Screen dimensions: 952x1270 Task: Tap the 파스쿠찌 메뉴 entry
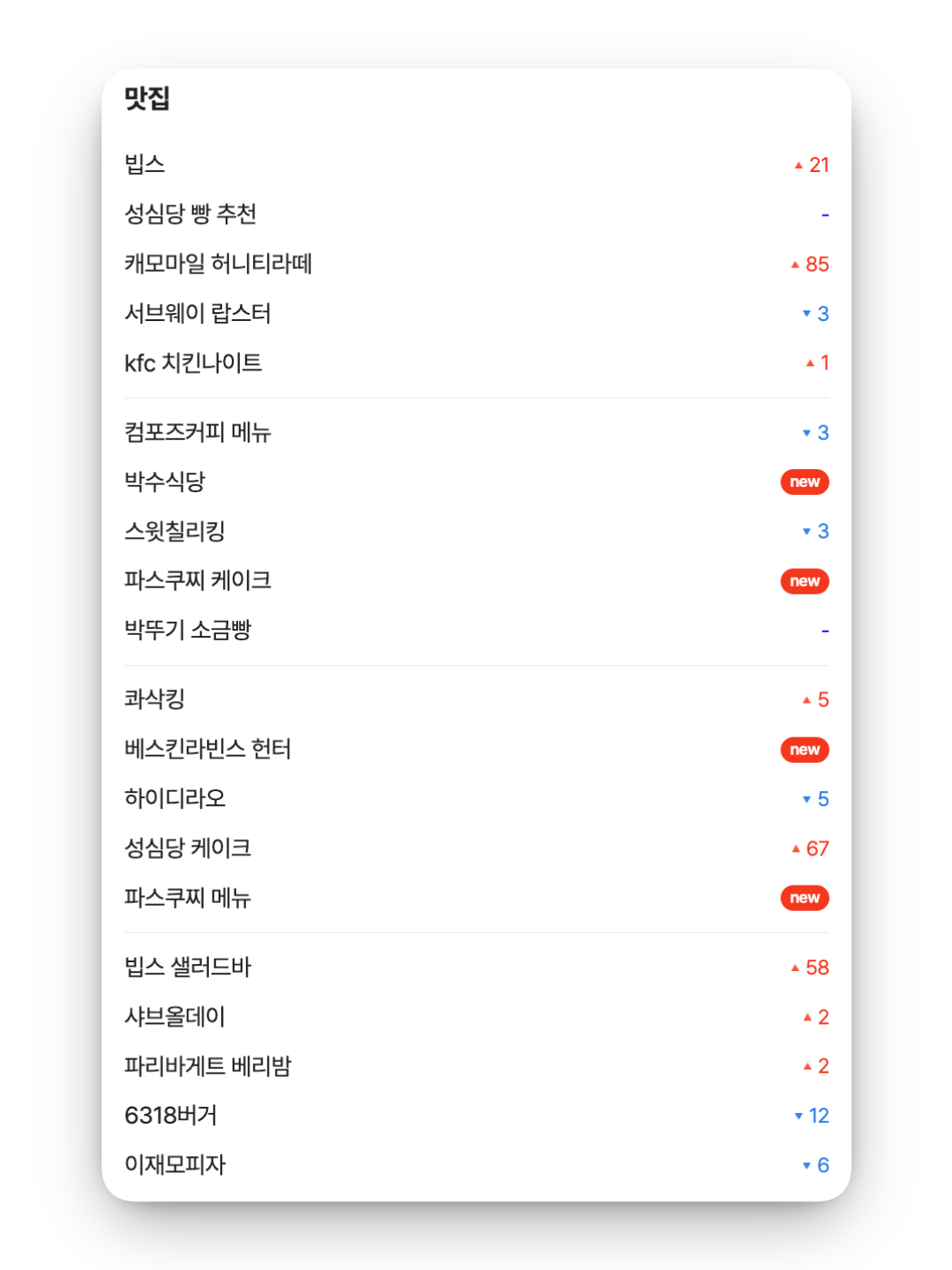(x=188, y=898)
